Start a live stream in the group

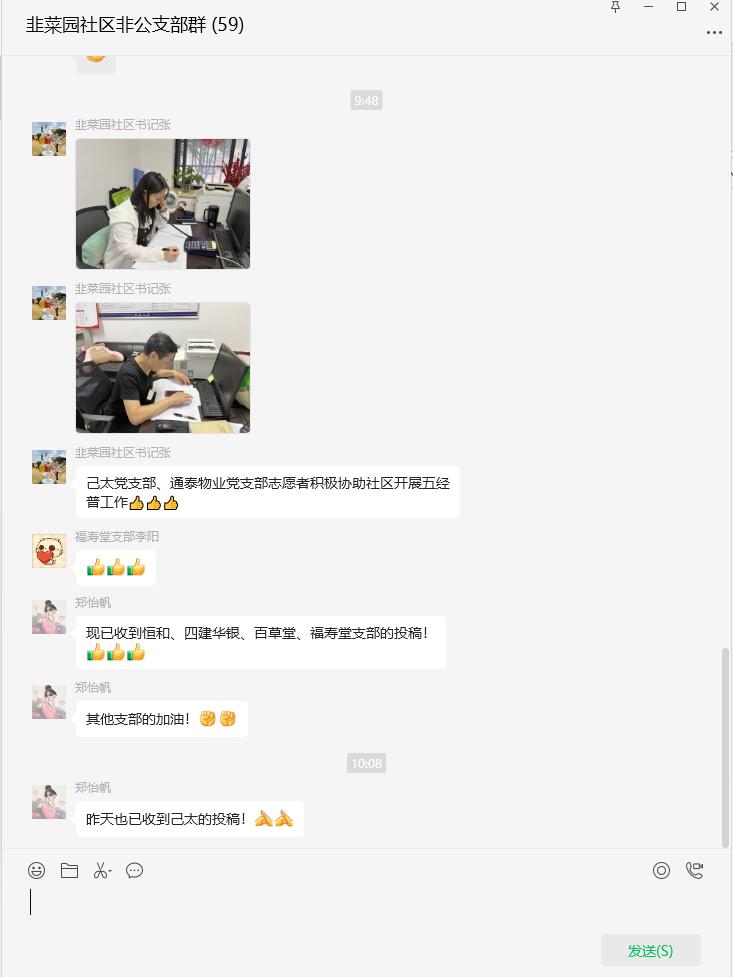click(661, 871)
